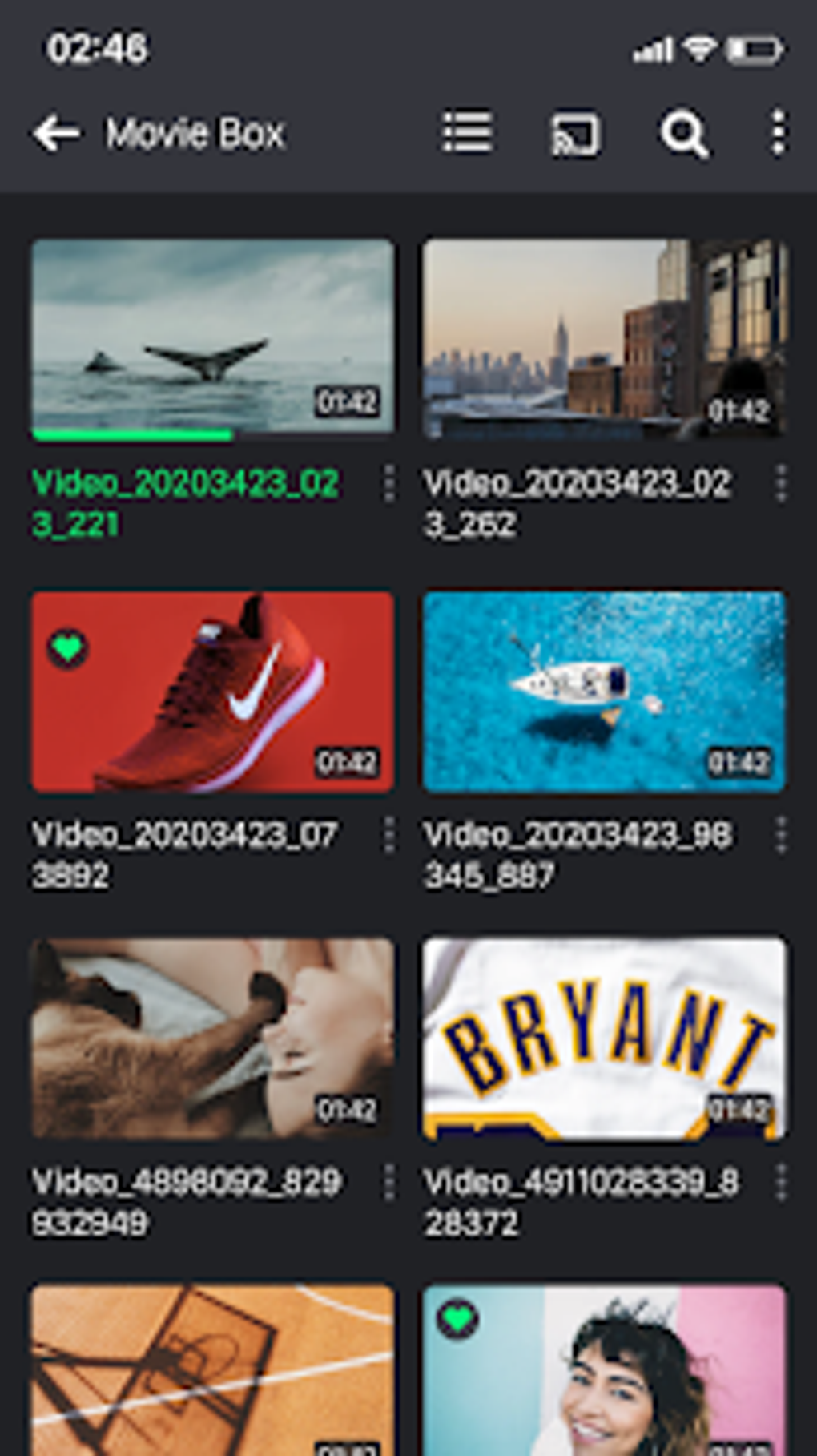
Task: Open the menu for Video_20203423_073892
Action: (389, 835)
